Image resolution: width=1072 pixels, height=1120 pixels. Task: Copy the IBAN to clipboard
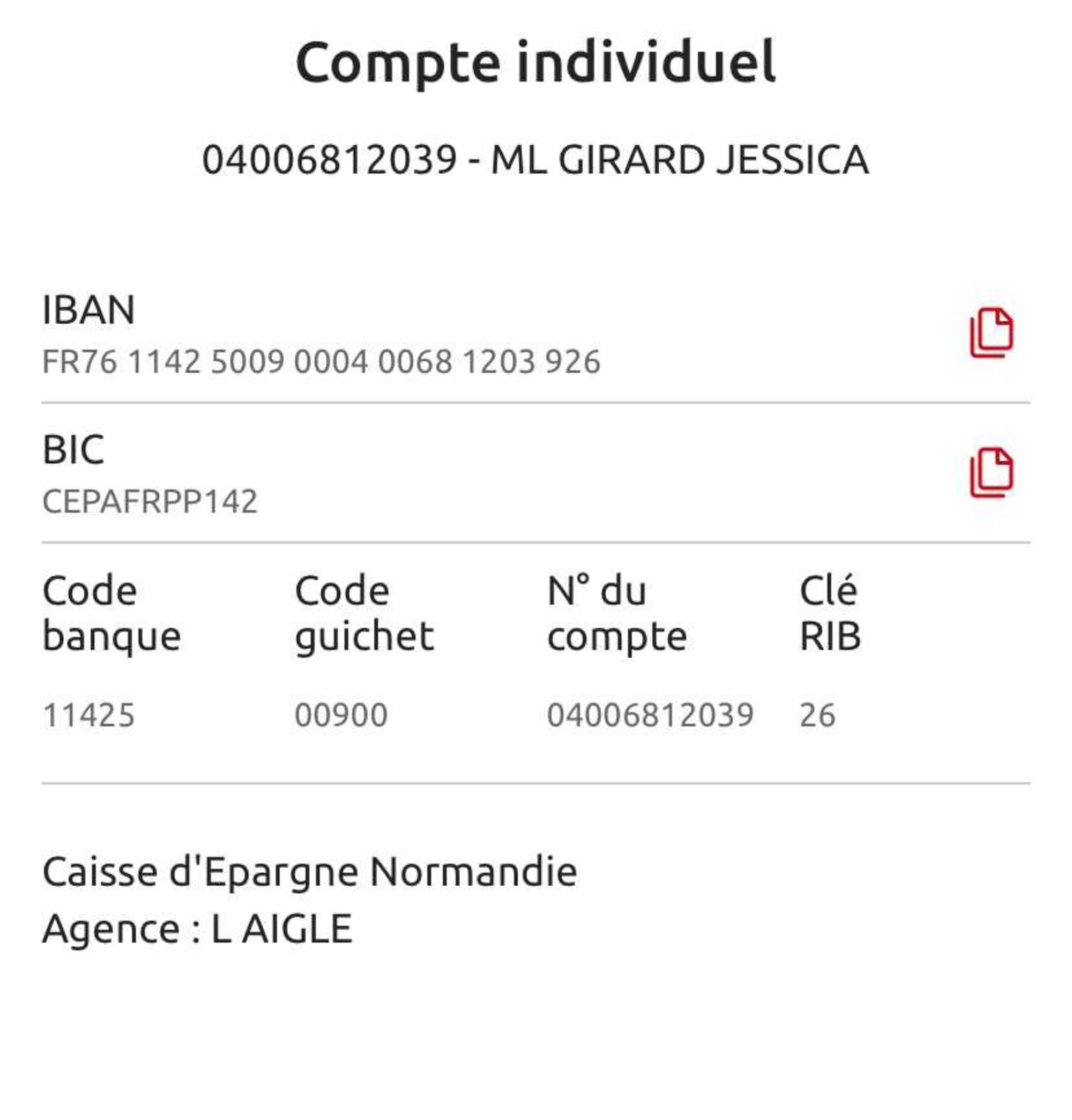pos(992,333)
